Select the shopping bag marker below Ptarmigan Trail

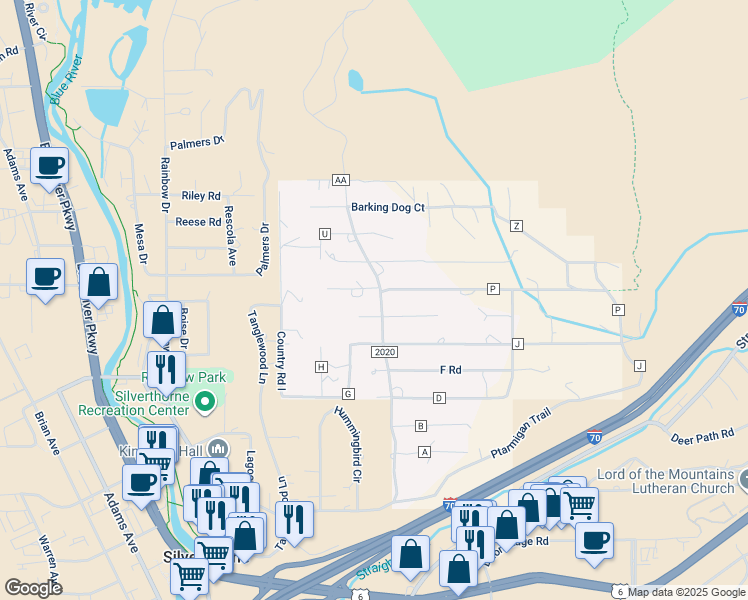point(507,523)
